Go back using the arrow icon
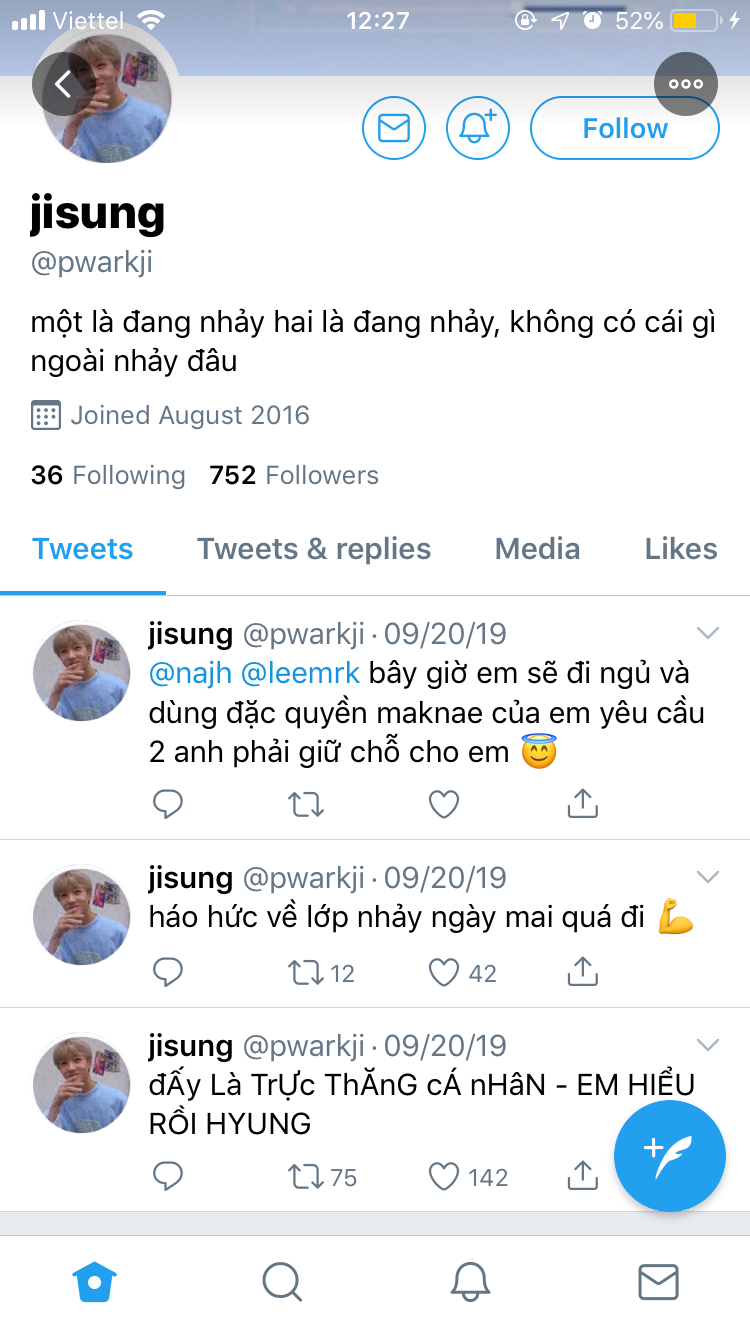This screenshot has width=750, height=1334. click(63, 84)
